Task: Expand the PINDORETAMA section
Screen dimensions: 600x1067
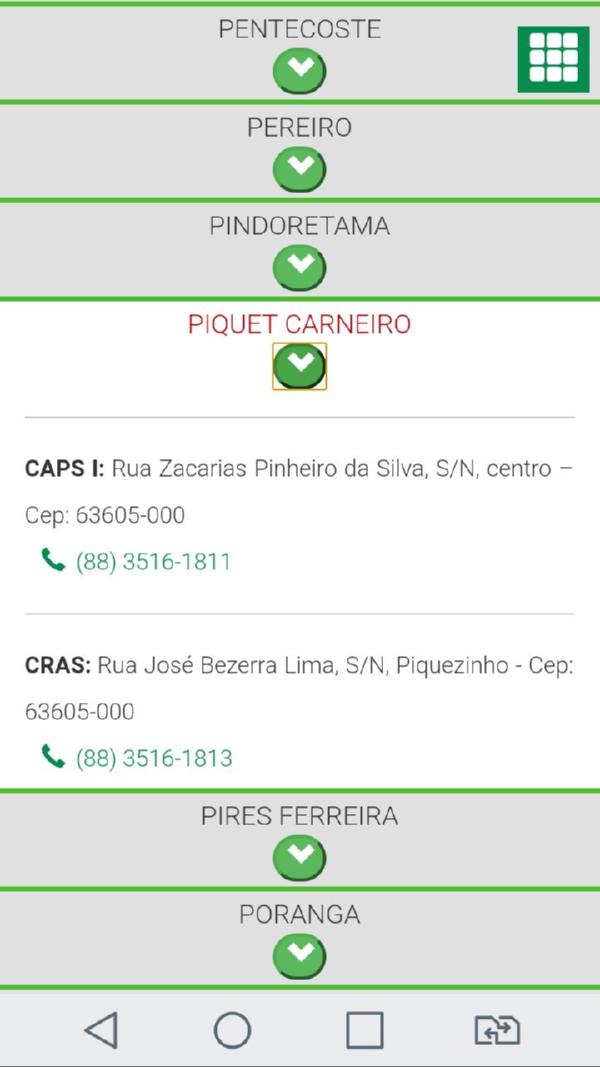Action: pos(299,267)
